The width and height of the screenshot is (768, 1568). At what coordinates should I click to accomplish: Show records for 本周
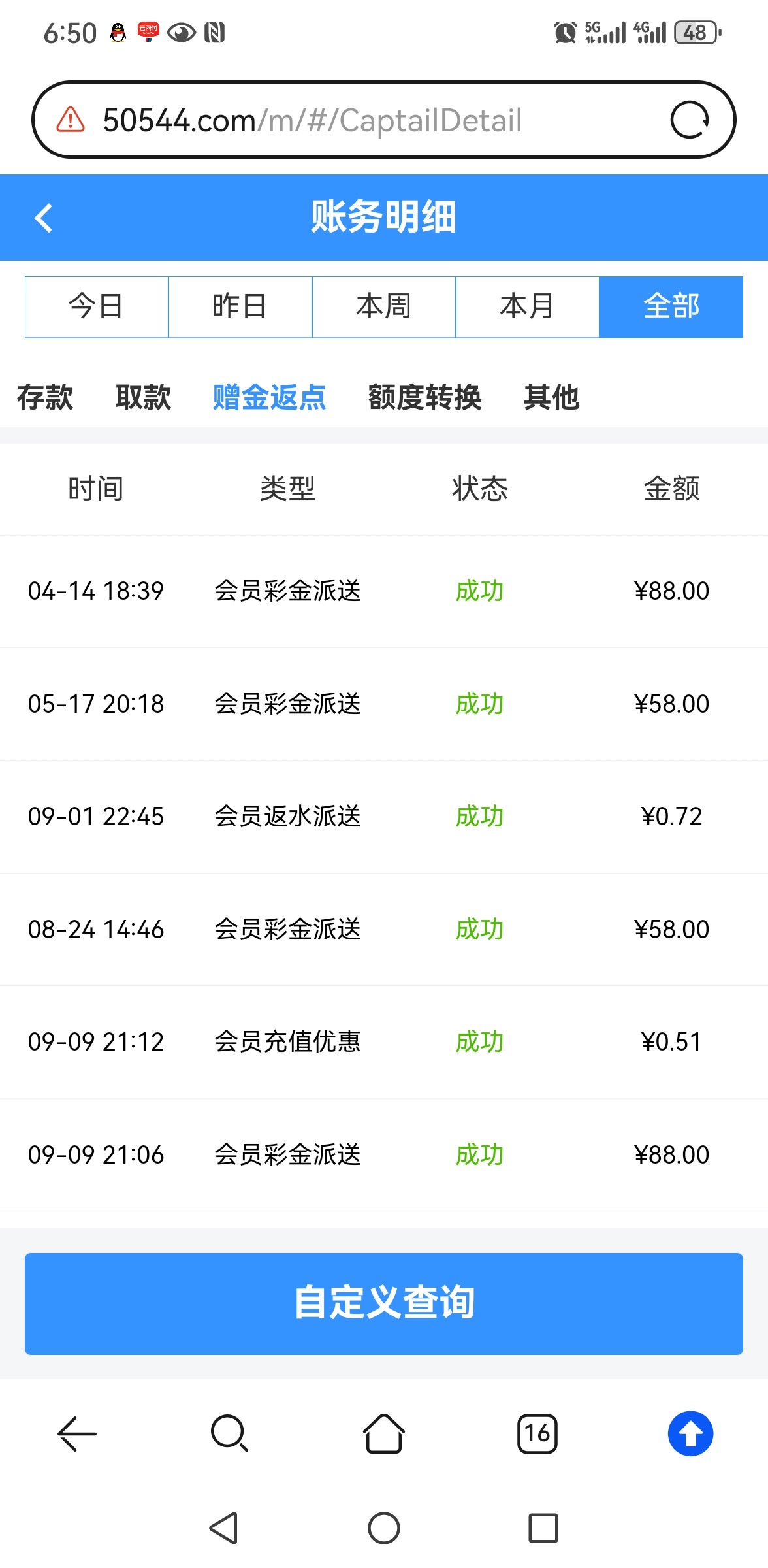(384, 306)
